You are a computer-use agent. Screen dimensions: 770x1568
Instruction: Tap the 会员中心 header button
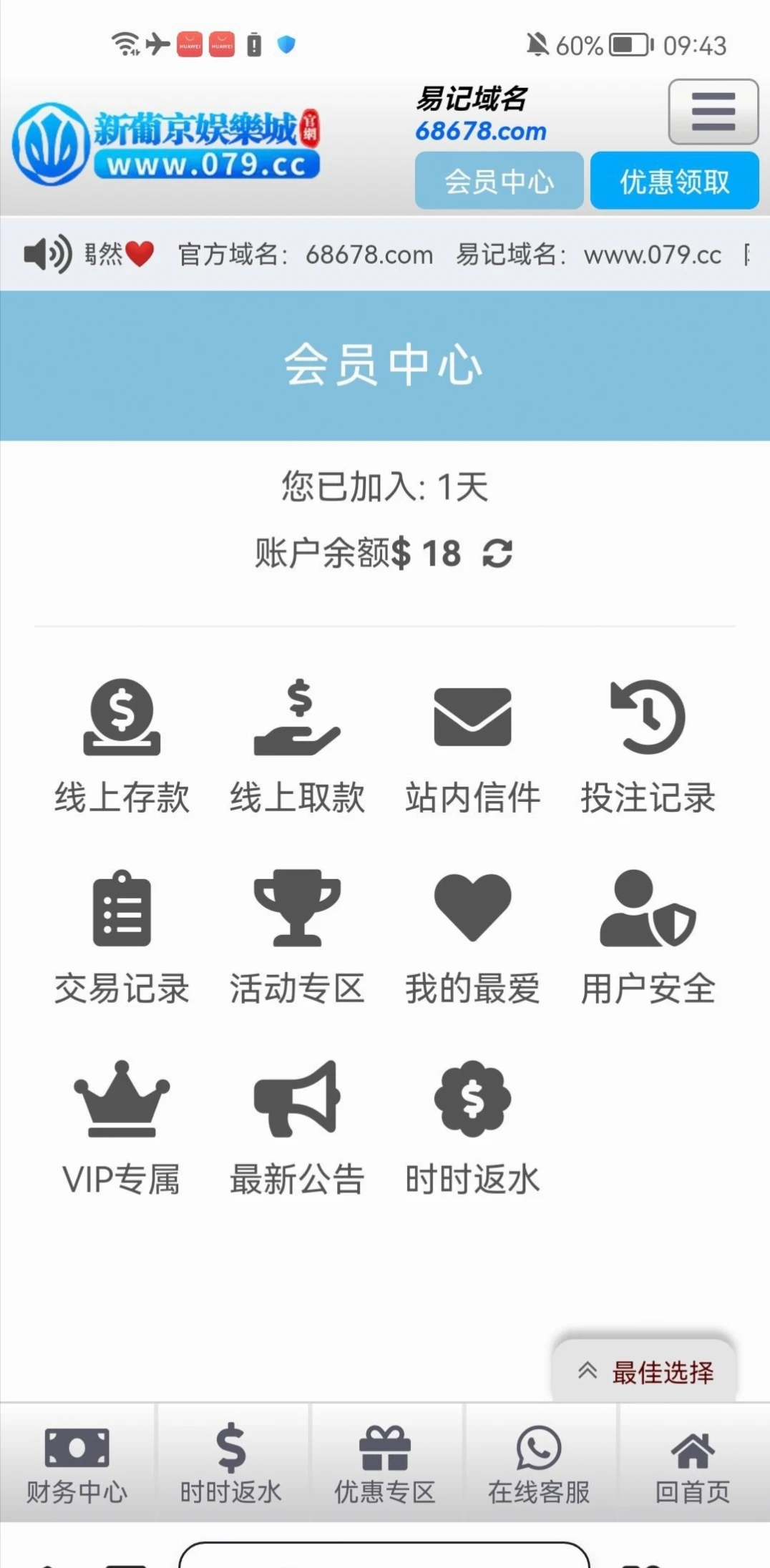[x=499, y=181]
